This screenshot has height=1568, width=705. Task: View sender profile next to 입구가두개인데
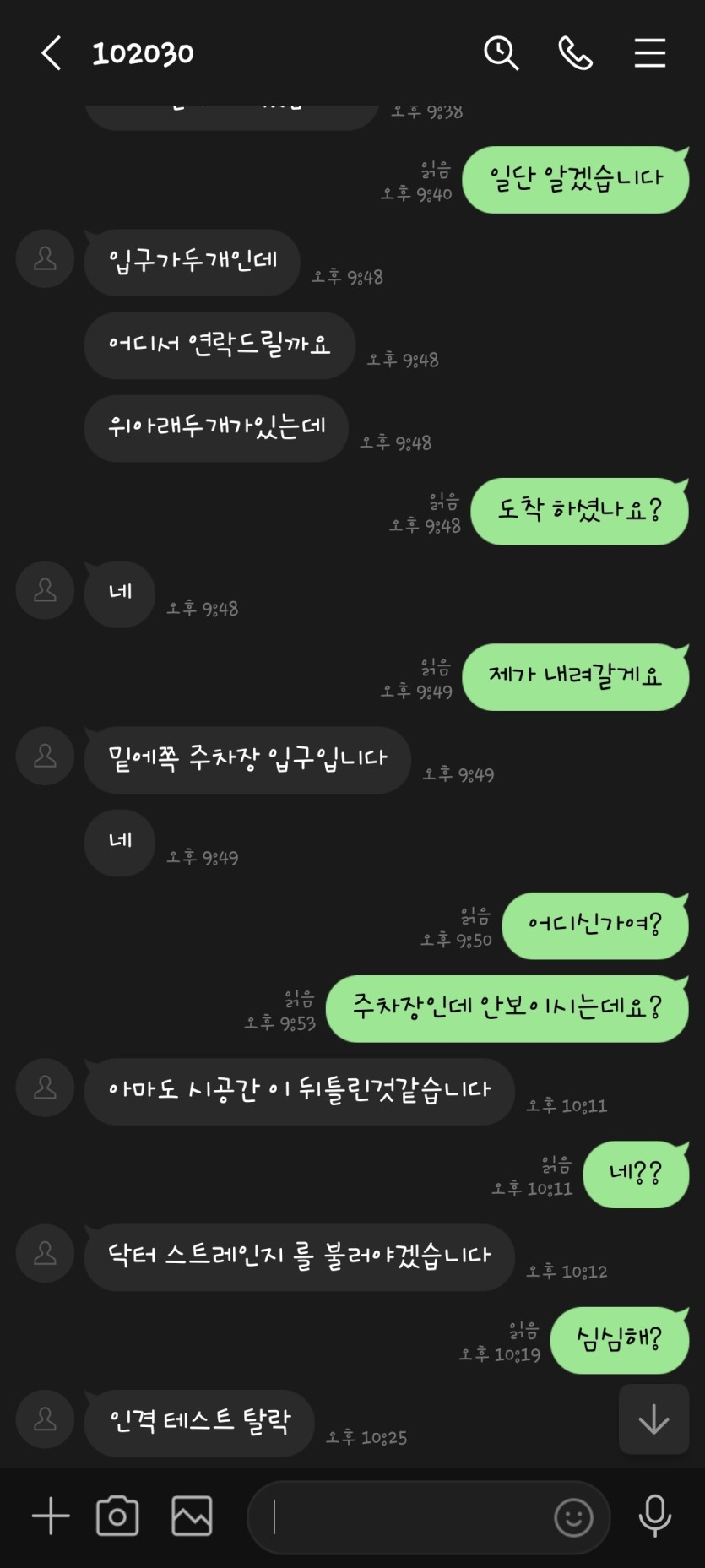pyautogui.click(x=45, y=258)
